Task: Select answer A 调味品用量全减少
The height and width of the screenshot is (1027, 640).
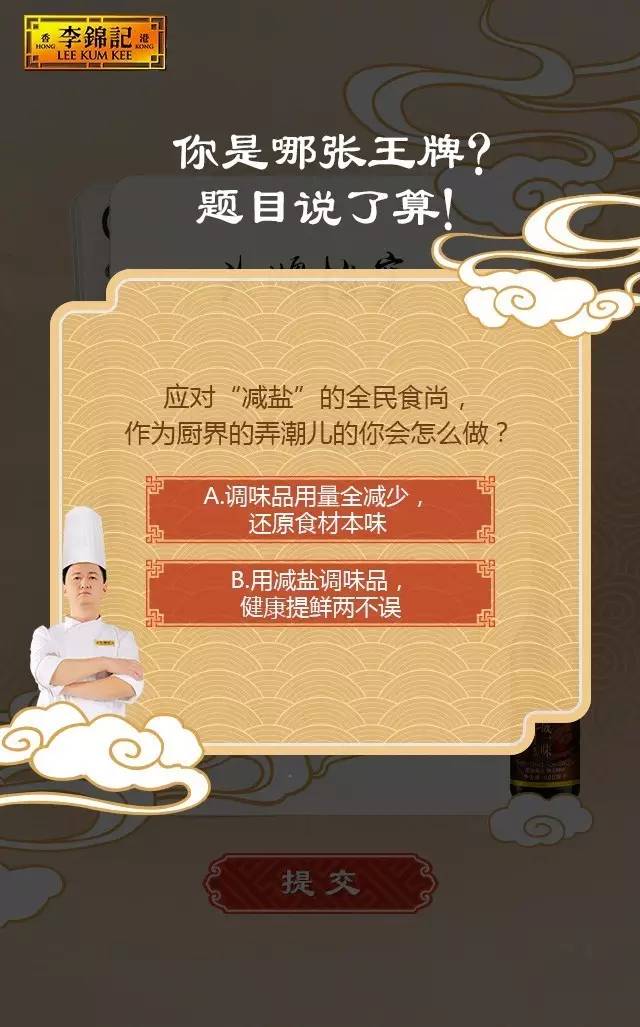Action: [x=320, y=509]
